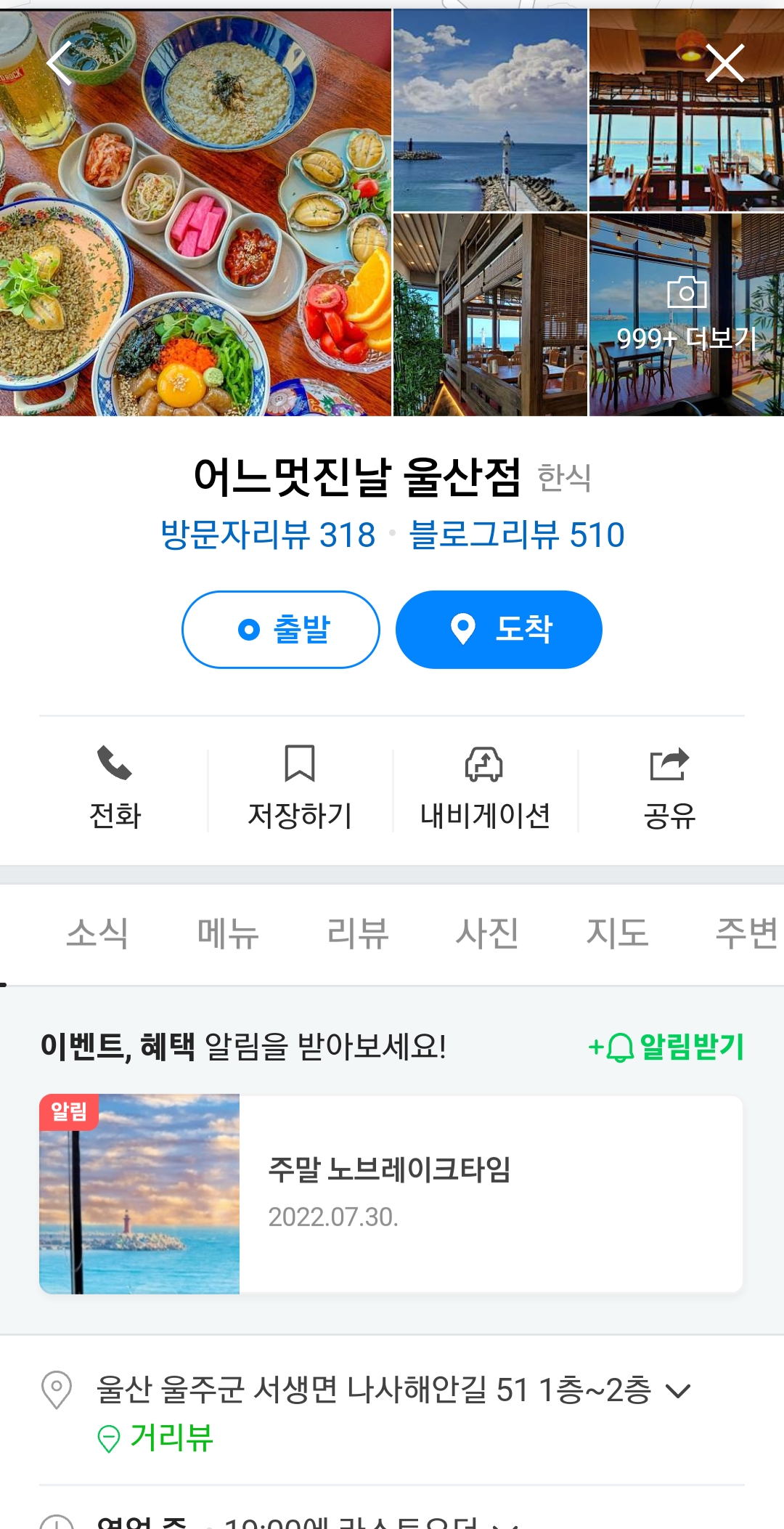Switch to the 사진 tab
The height and width of the screenshot is (1529, 784).
coord(487,933)
